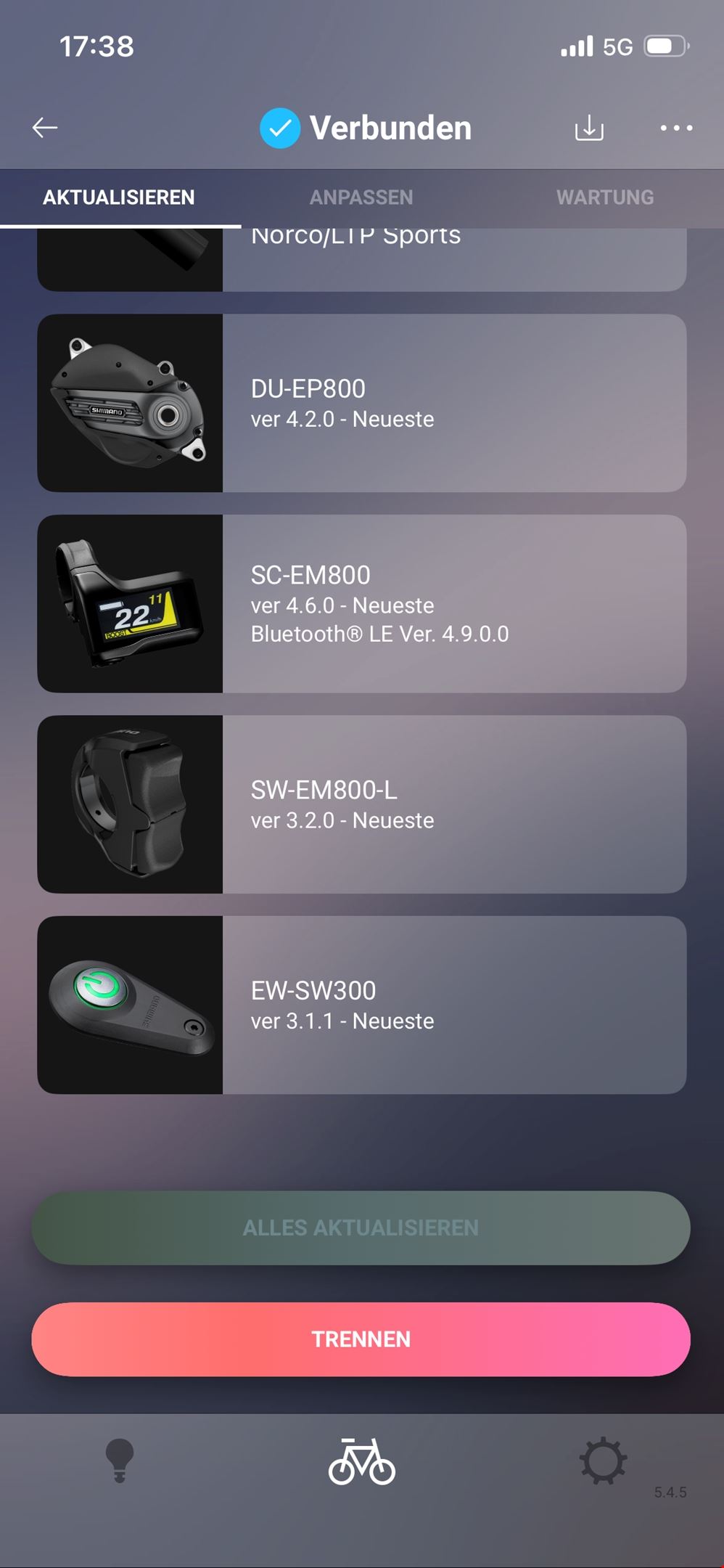Open the three-dot overflow menu

coord(676,128)
